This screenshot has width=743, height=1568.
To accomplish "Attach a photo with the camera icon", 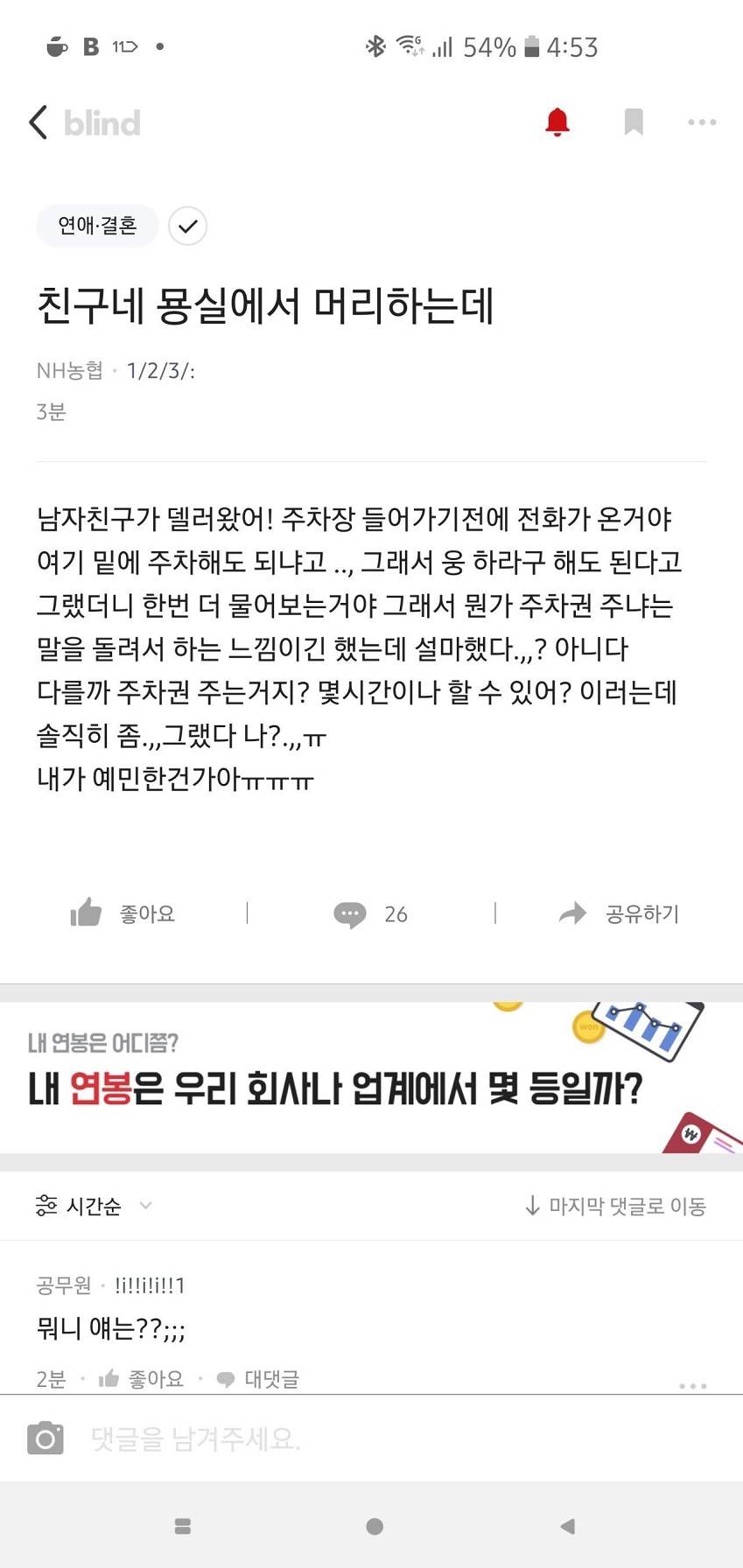I will coord(46,1438).
